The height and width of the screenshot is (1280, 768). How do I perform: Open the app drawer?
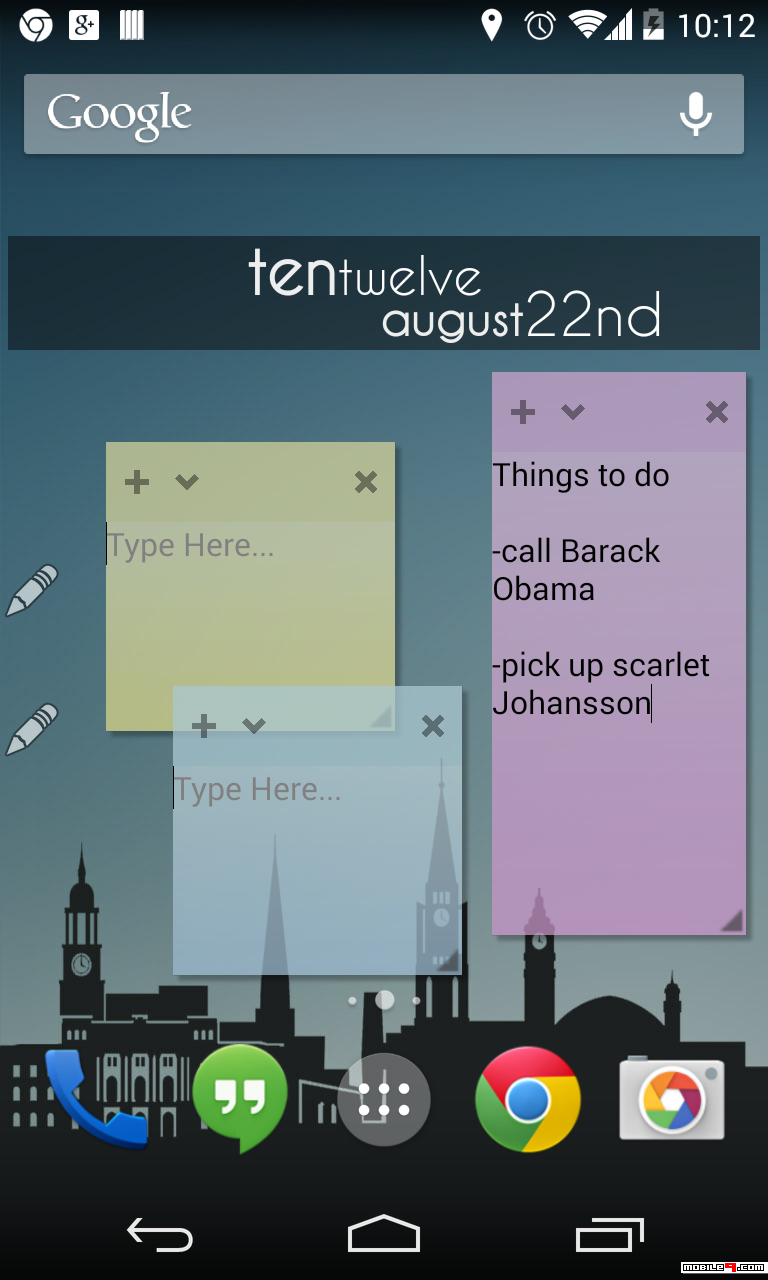[x=384, y=1100]
